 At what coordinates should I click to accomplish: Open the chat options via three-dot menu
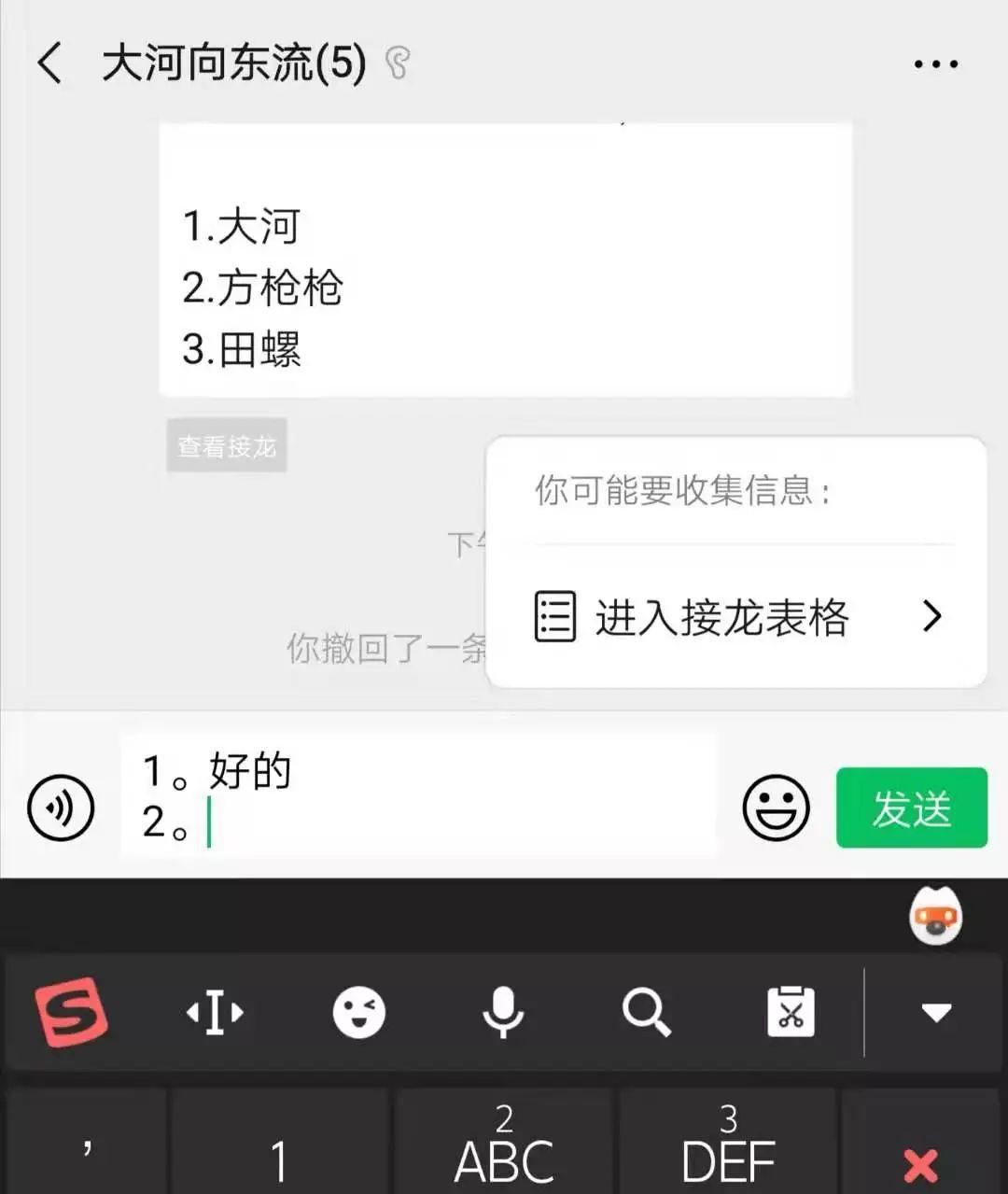click(937, 63)
